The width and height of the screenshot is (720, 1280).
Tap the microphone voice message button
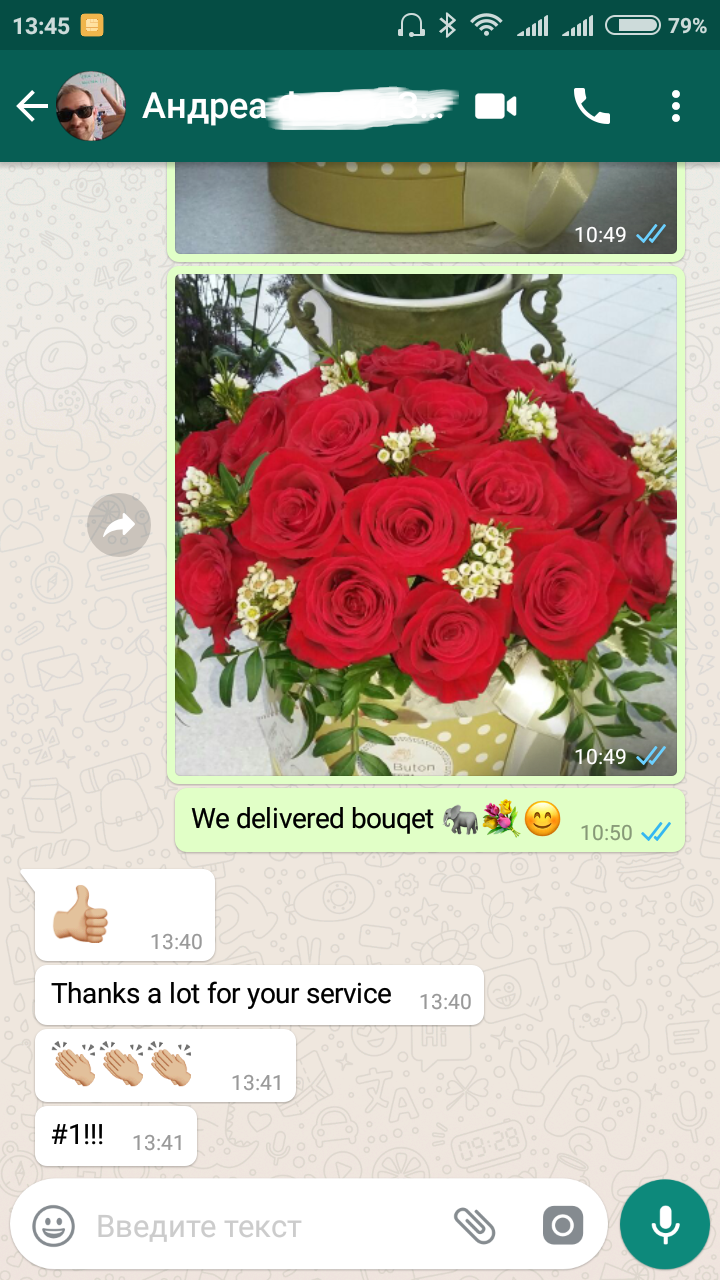[664, 1225]
